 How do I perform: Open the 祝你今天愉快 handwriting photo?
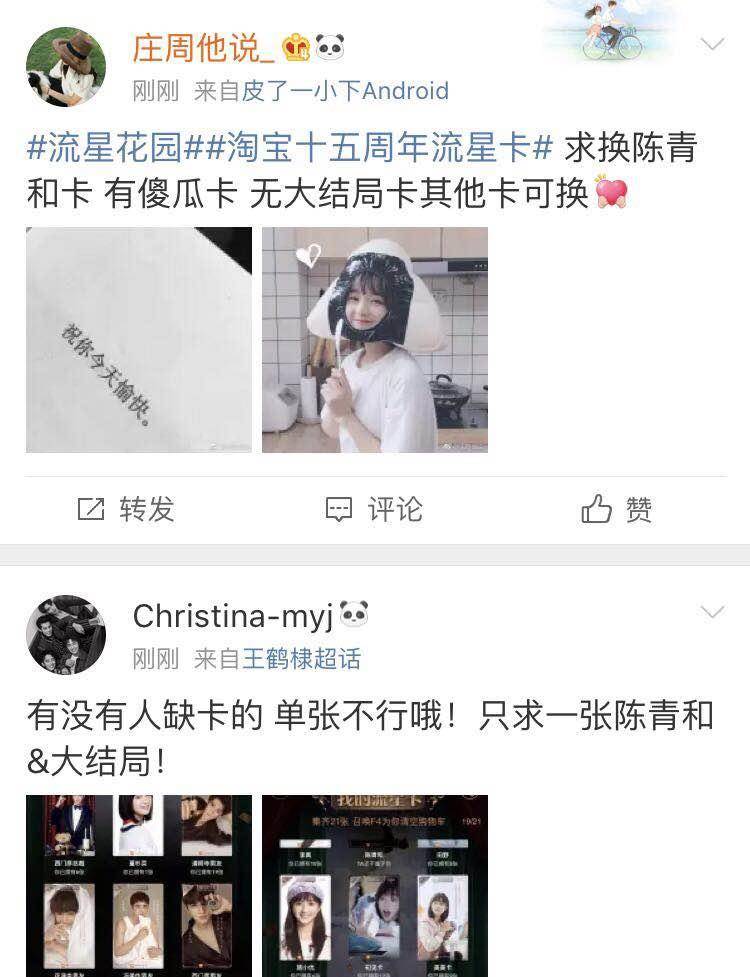(x=138, y=340)
